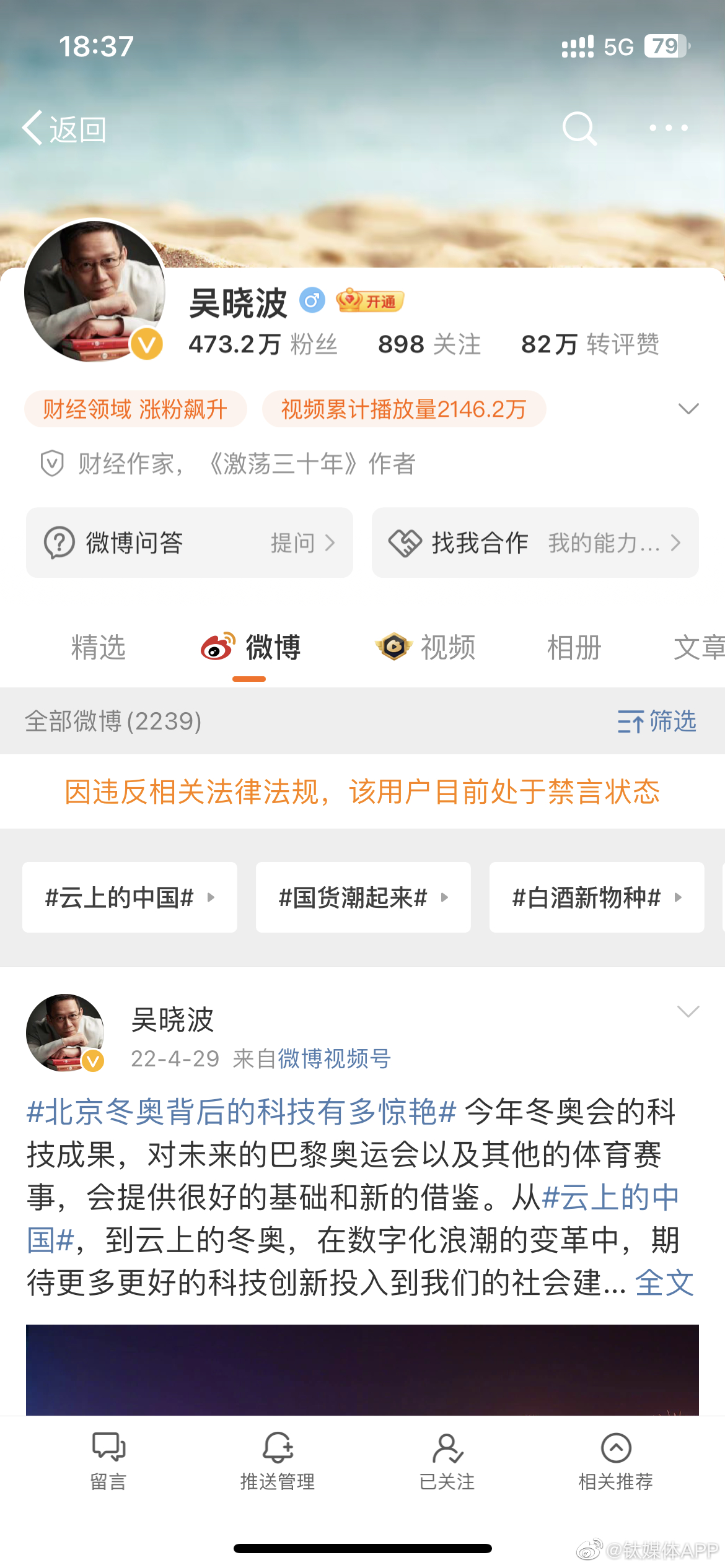Switch to the 相册 tab
This screenshot has width=725, height=1568.
[574, 648]
